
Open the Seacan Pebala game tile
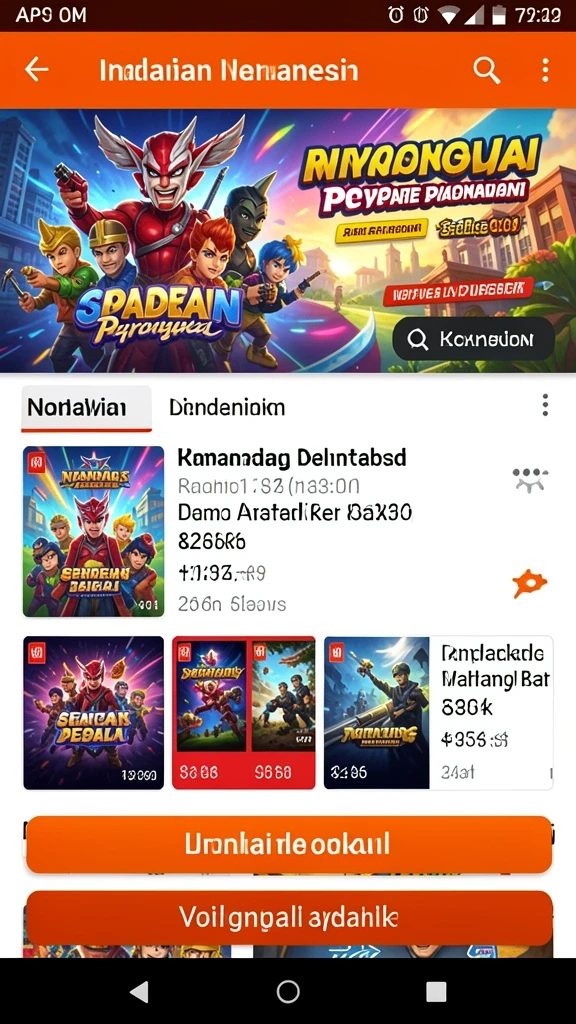[93, 712]
